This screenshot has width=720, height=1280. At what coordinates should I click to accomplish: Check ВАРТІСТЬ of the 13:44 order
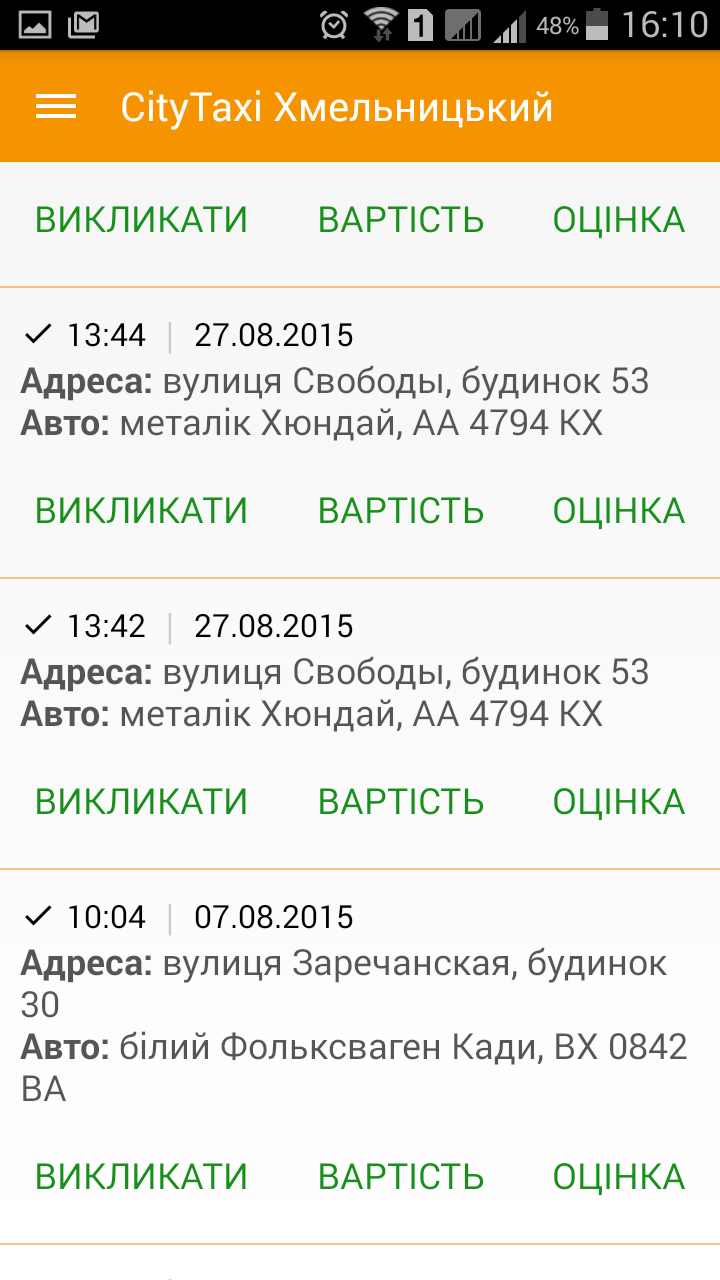pos(401,511)
